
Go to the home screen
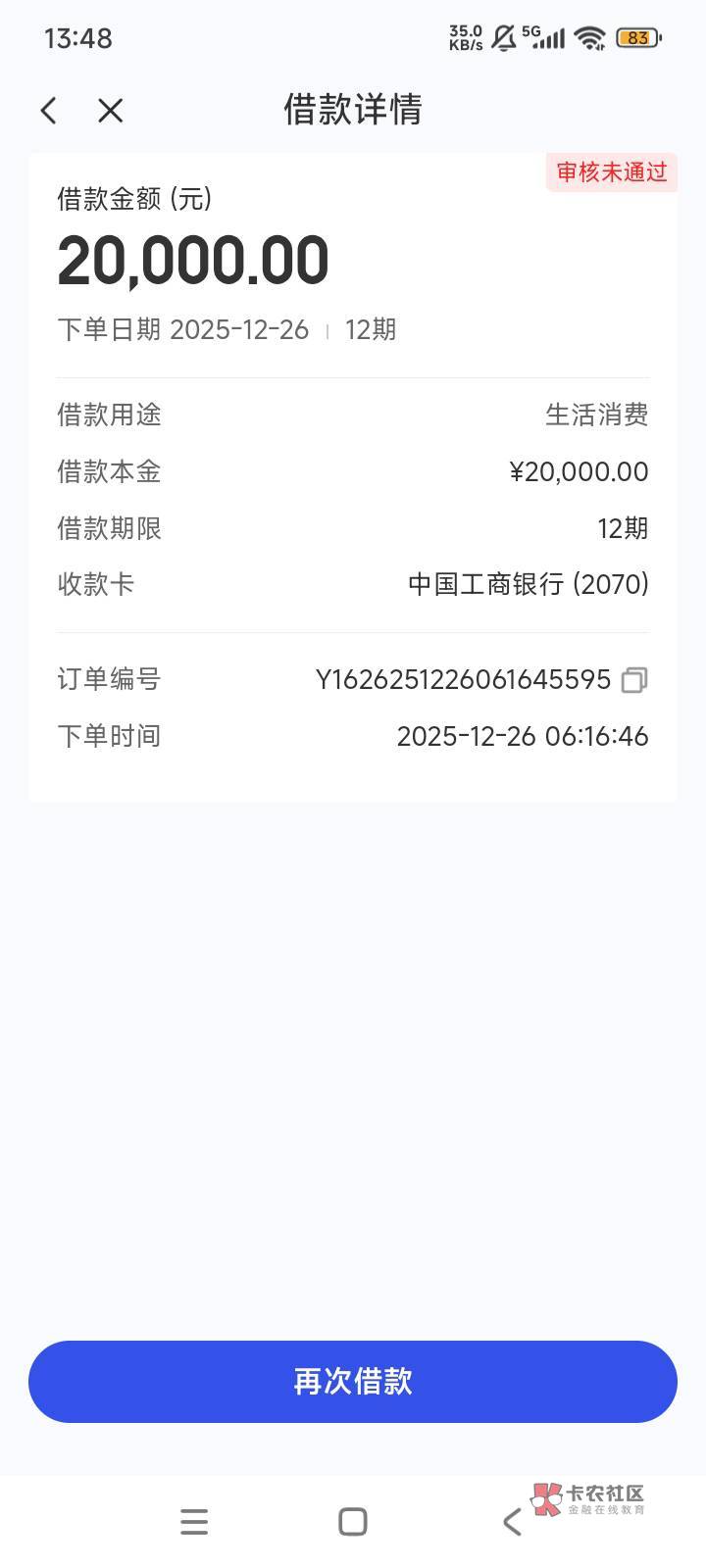click(x=353, y=1522)
